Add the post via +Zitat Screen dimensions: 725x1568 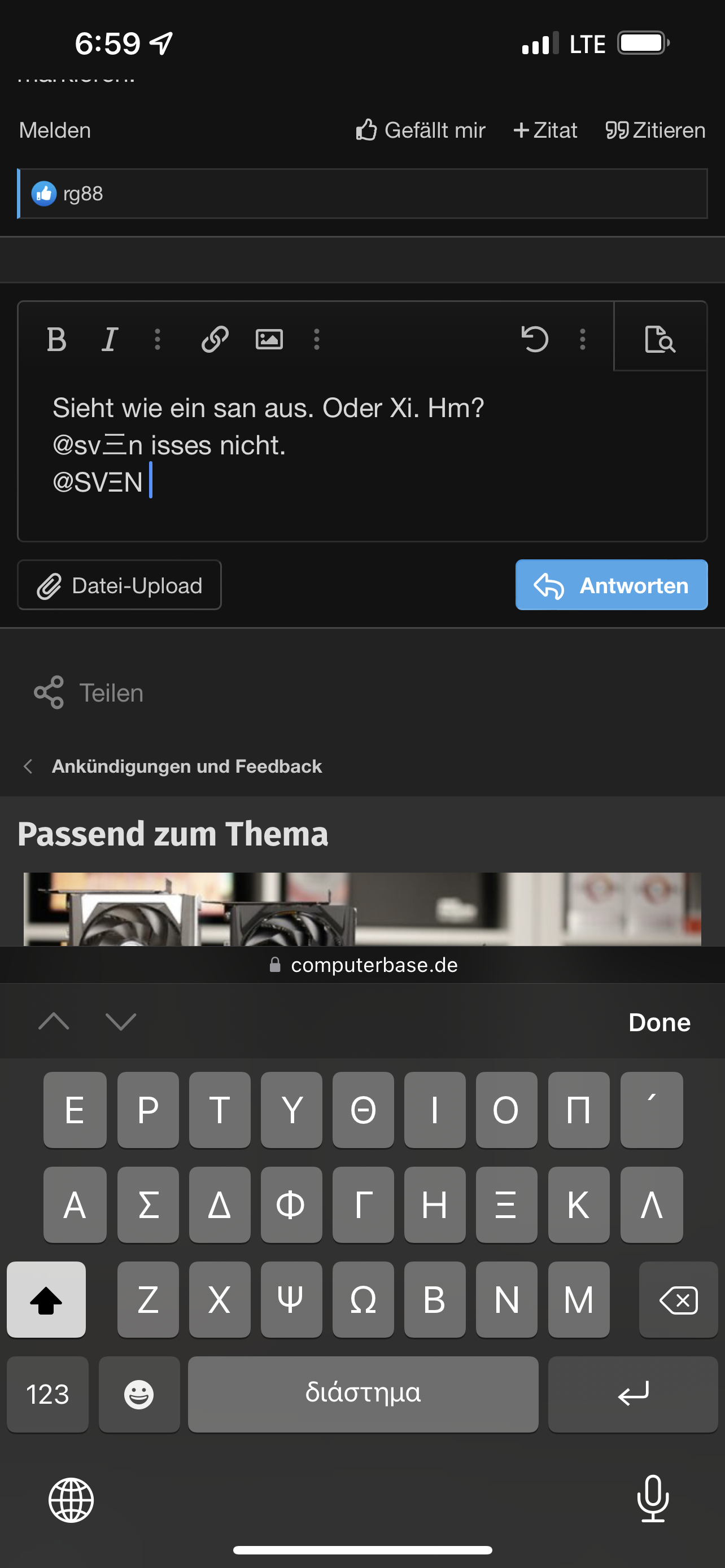[x=545, y=130]
